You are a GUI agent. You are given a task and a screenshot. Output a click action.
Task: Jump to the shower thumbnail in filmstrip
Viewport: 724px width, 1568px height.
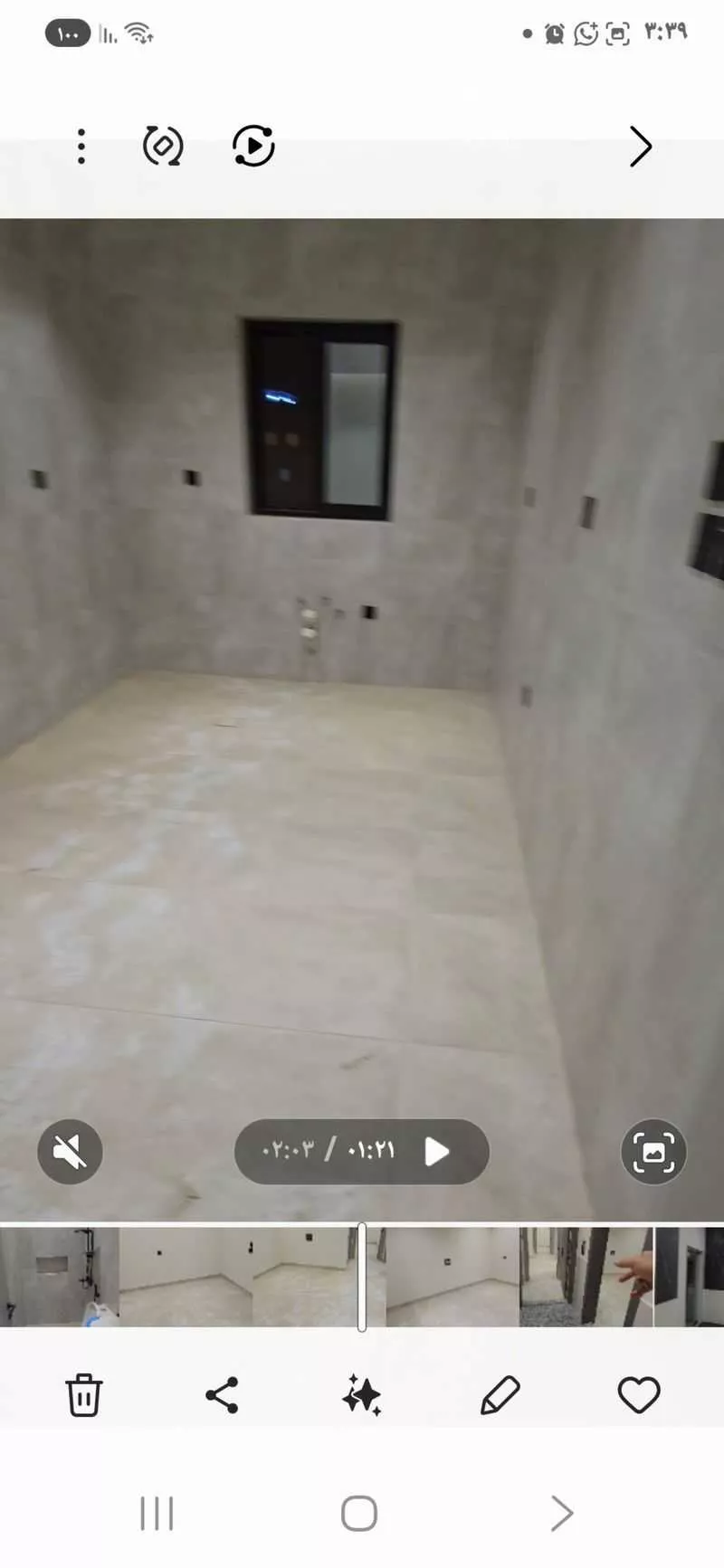tap(59, 1277)
